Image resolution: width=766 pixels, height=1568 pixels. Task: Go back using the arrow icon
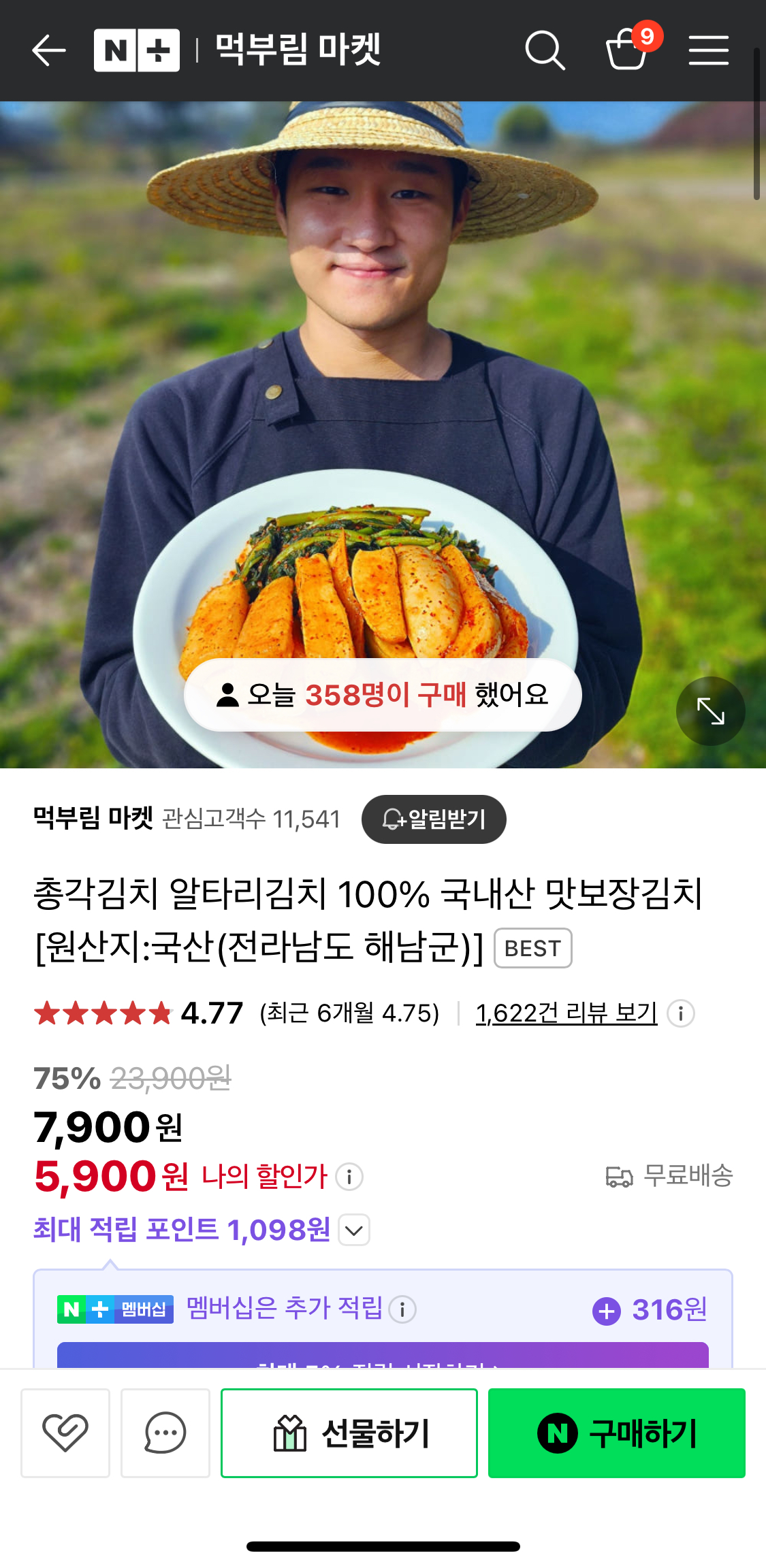tap(49, 51)
